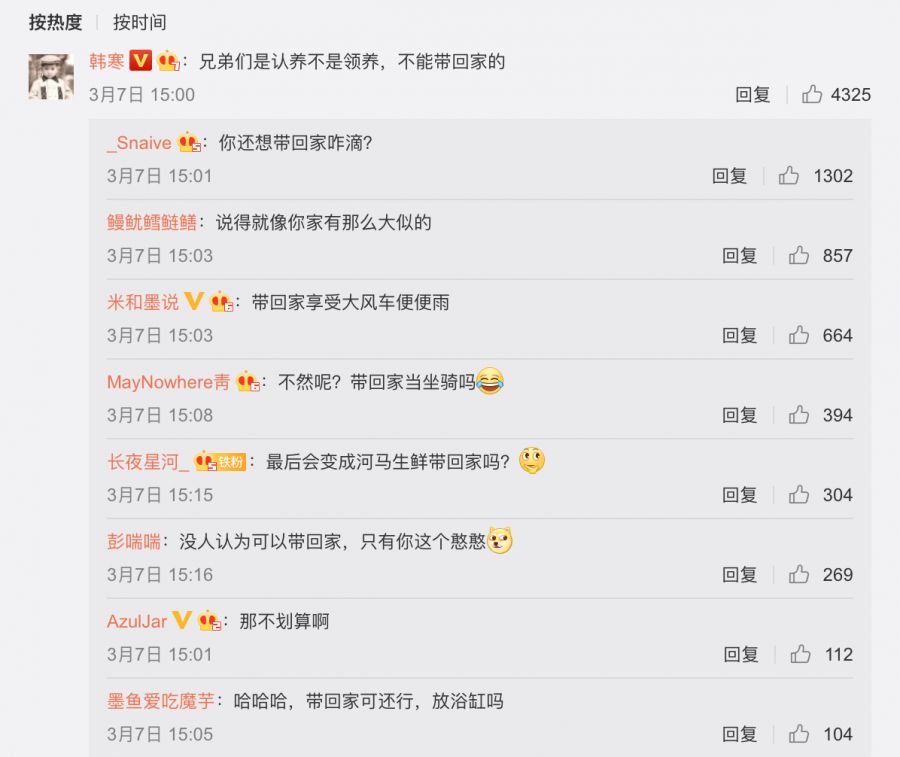The width and height of the screenshot is (900, 757).
Task: Reply to 墨鱼爱吃魔芋's comment
Action: 740,735
